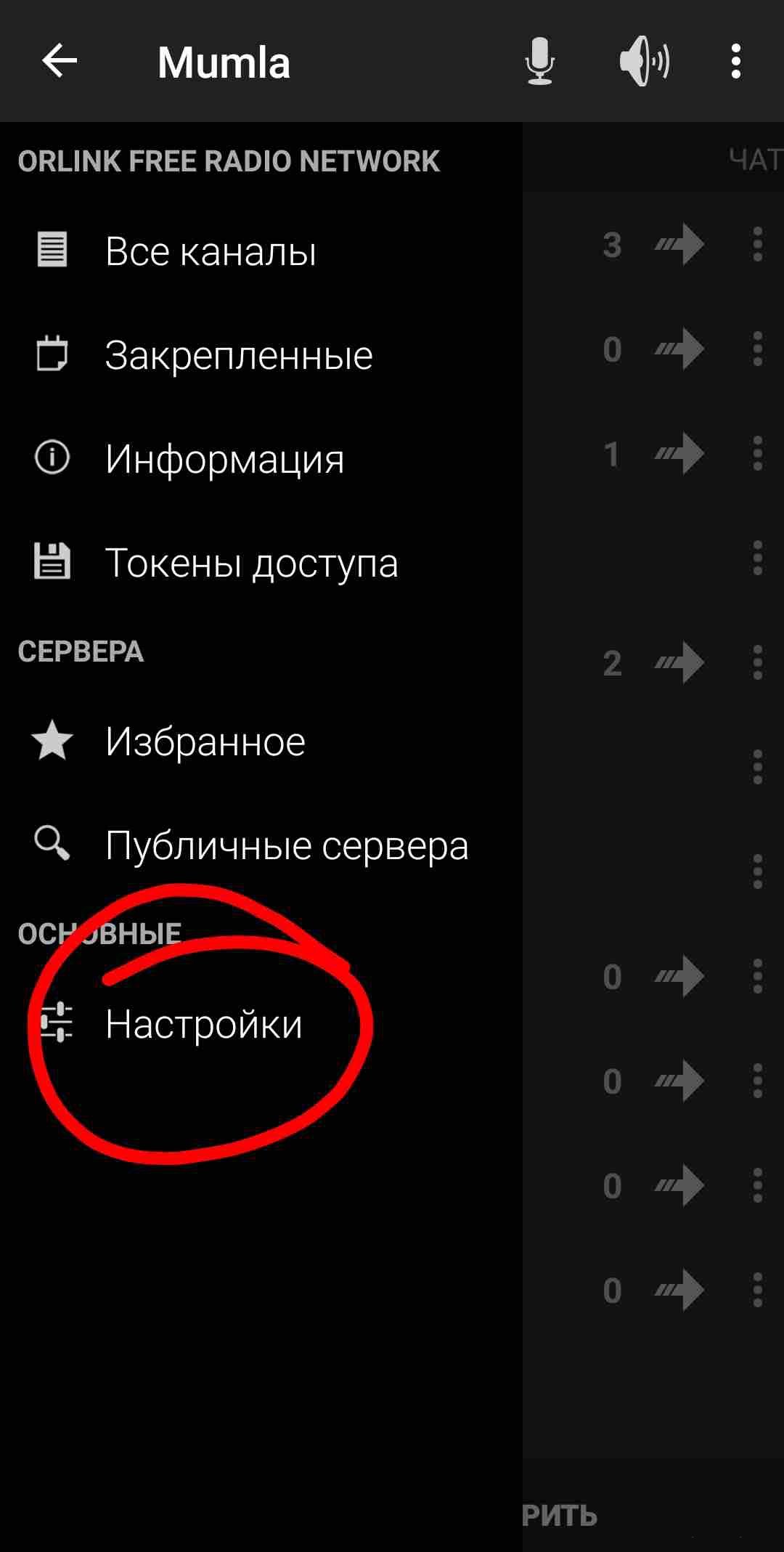Toggle the microphone icon
Viewport: 784px width, 1552px height.
[x=539, y=61]
